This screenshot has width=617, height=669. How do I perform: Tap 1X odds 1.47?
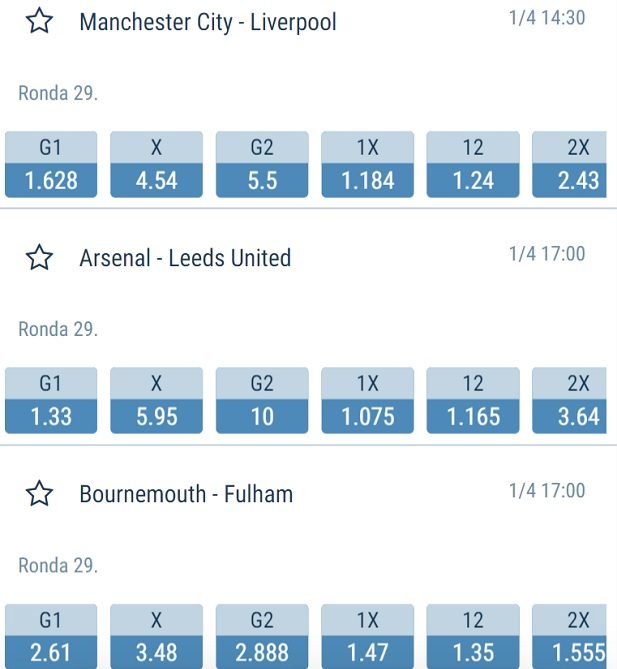(x=368, y=637)
